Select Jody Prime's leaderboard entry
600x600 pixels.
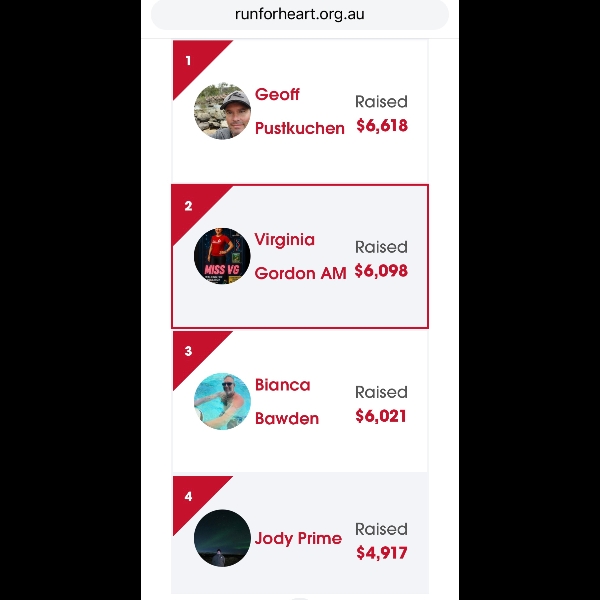point(299,538)
